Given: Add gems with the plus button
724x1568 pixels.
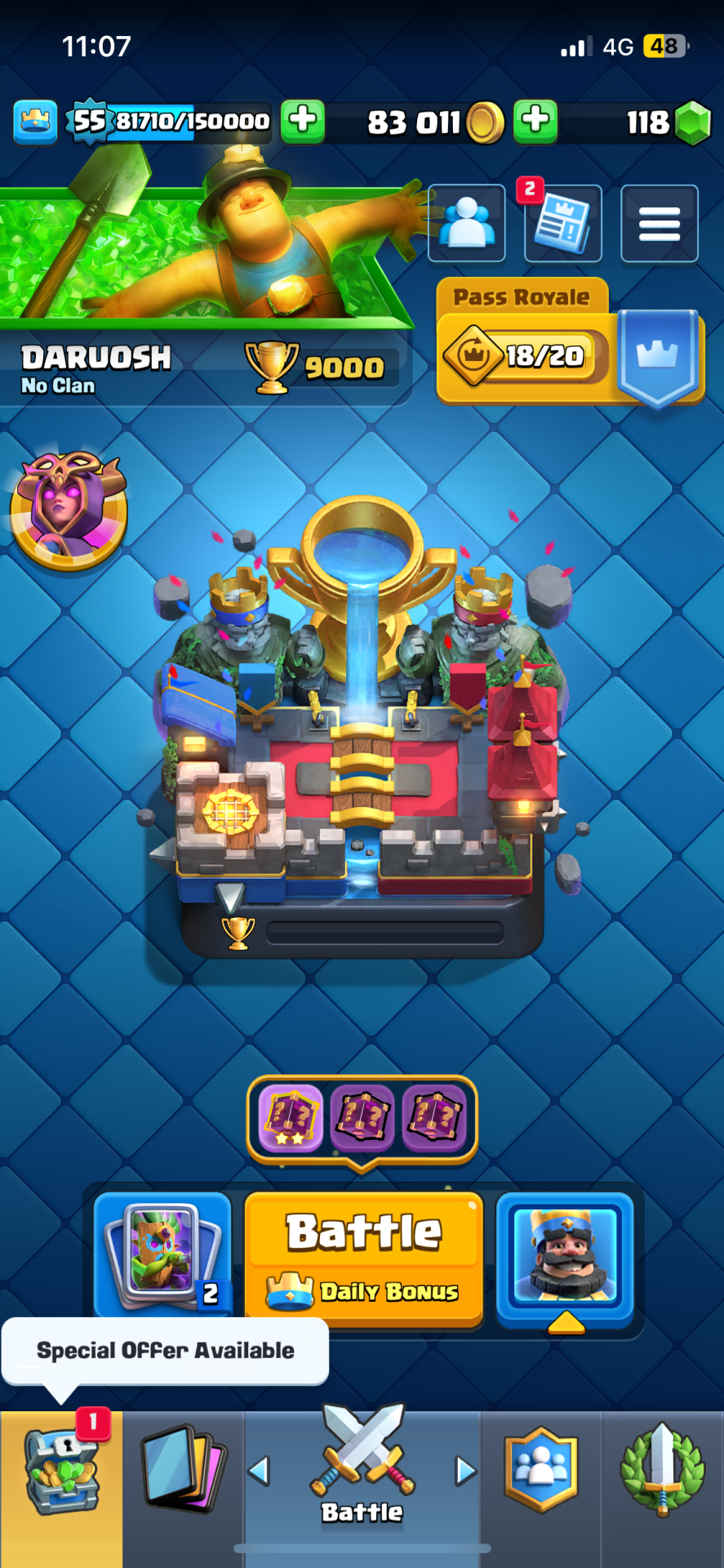Looking at the screenshot, I should coord(535,121).
